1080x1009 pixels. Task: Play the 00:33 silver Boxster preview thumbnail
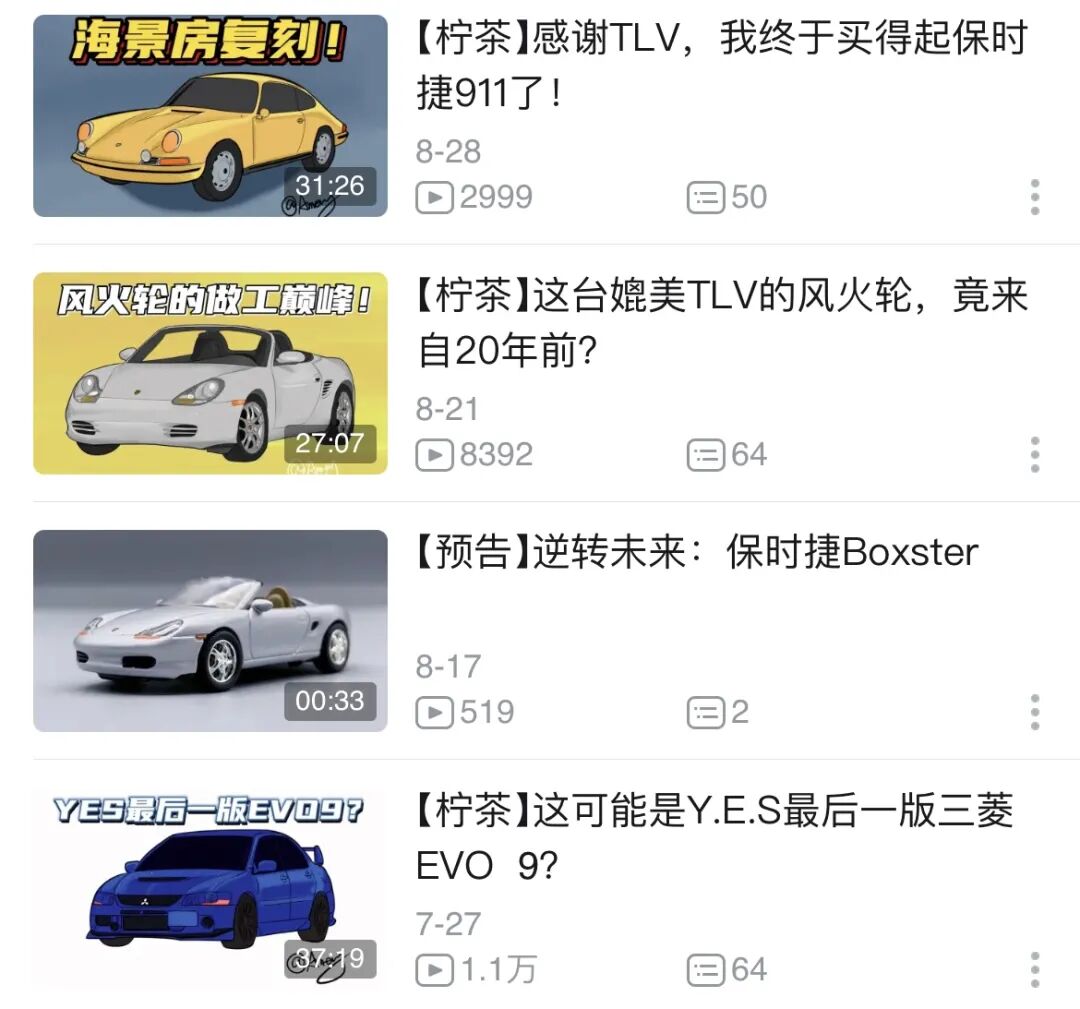[x=210, y=630]
